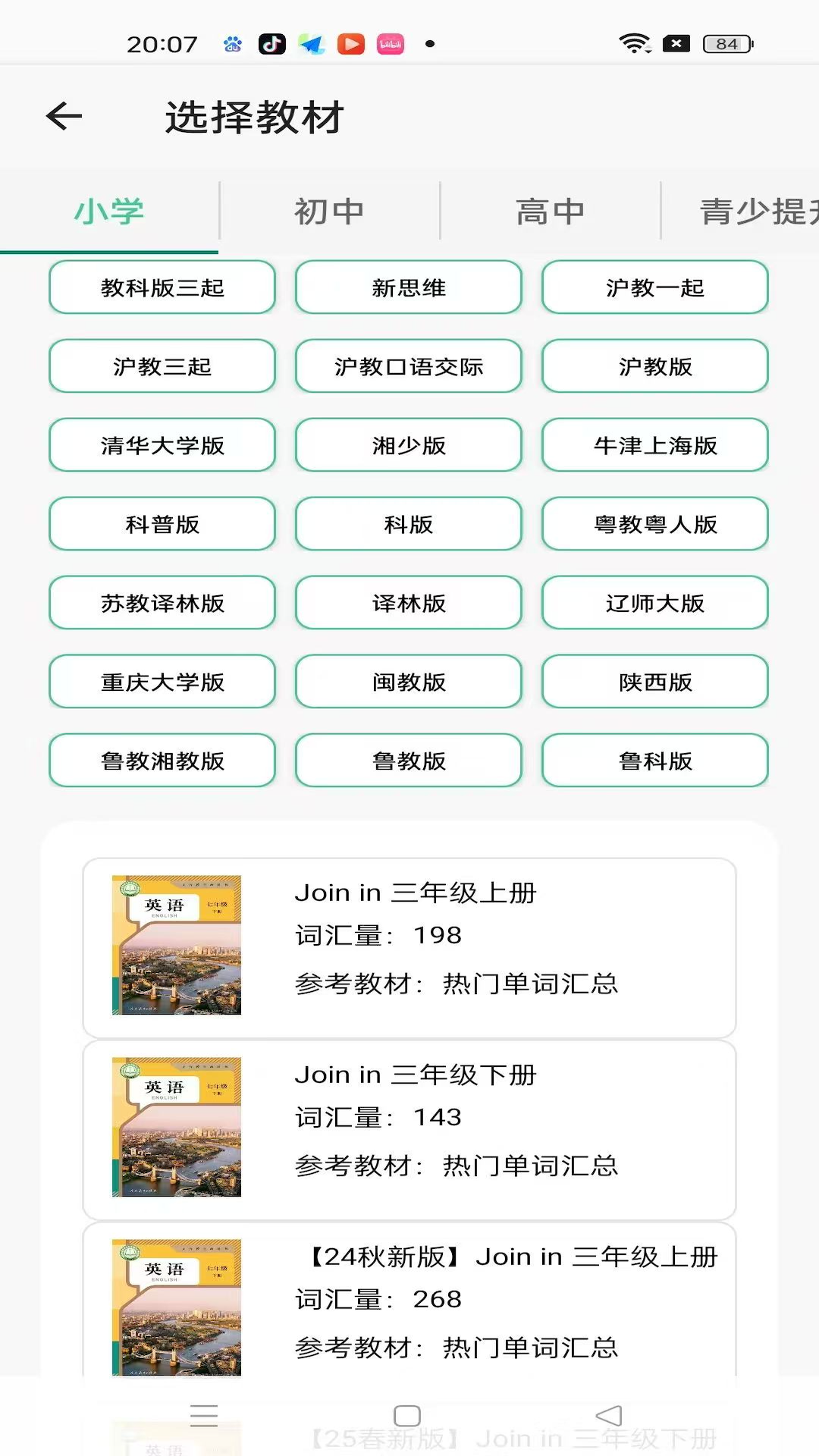This screenshot has width=819, height=1456.
Task: Switch to the 初中 tab
Action: pyautogui.click(x=328, y=212)
